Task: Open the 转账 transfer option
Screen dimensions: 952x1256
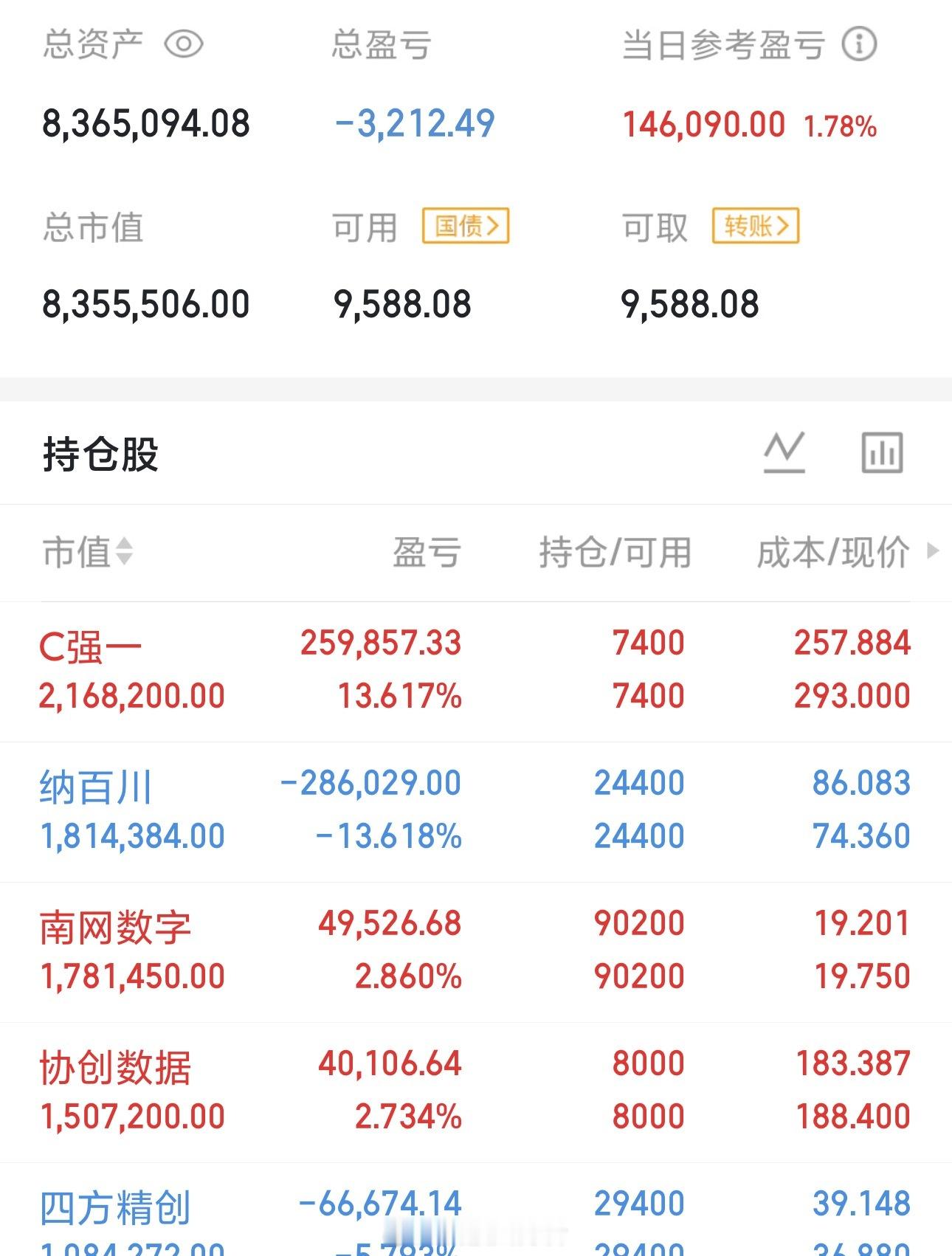Action: click(754, 227)
